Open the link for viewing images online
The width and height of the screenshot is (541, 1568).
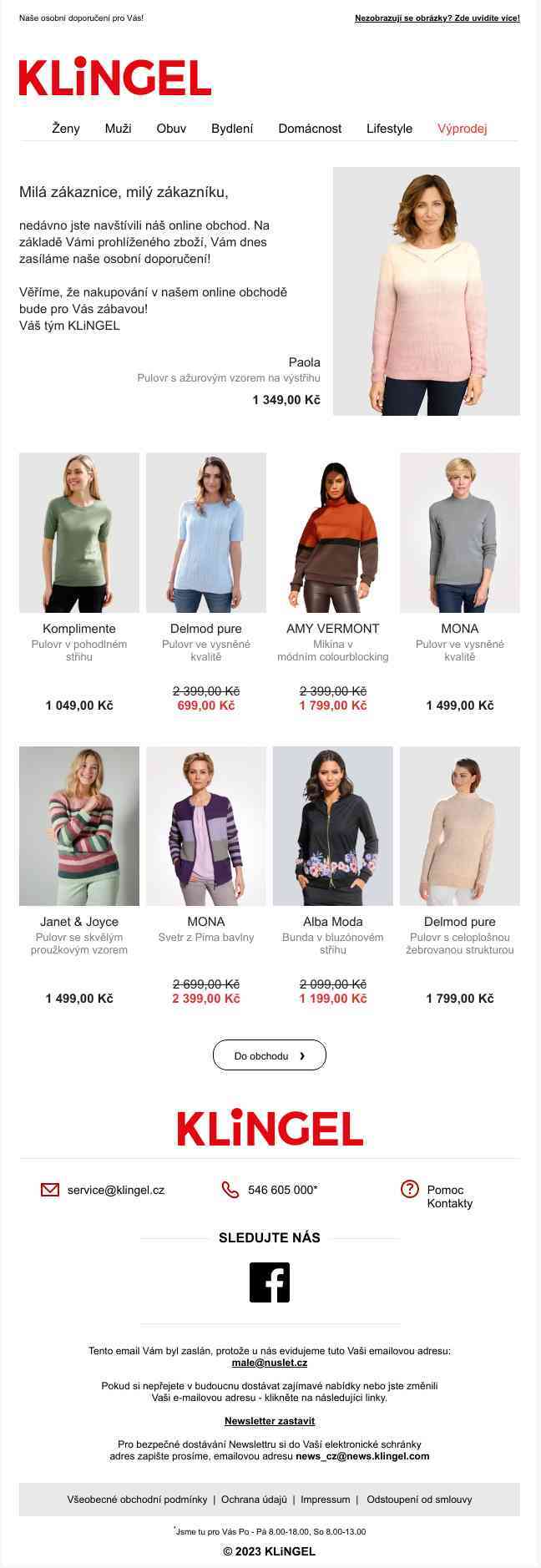point(437,18)
